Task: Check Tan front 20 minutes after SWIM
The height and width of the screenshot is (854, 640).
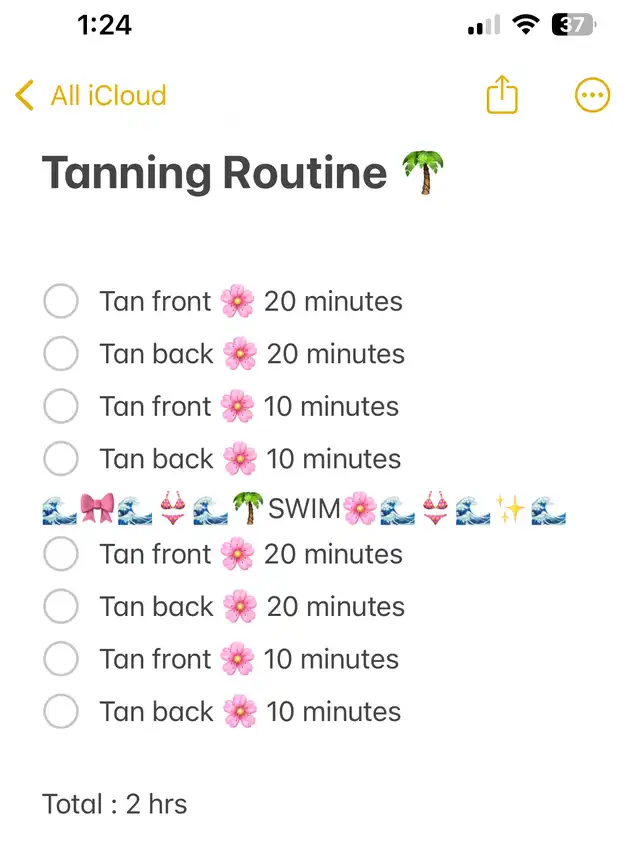Action: (61, 554)
